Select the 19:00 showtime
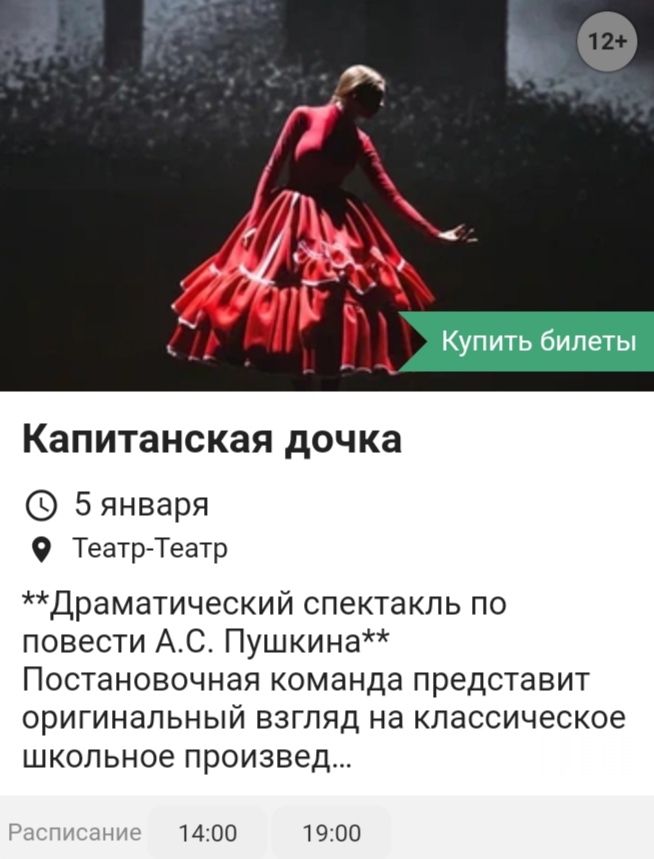Screen dimensions: 654x859 click(331, 833)
